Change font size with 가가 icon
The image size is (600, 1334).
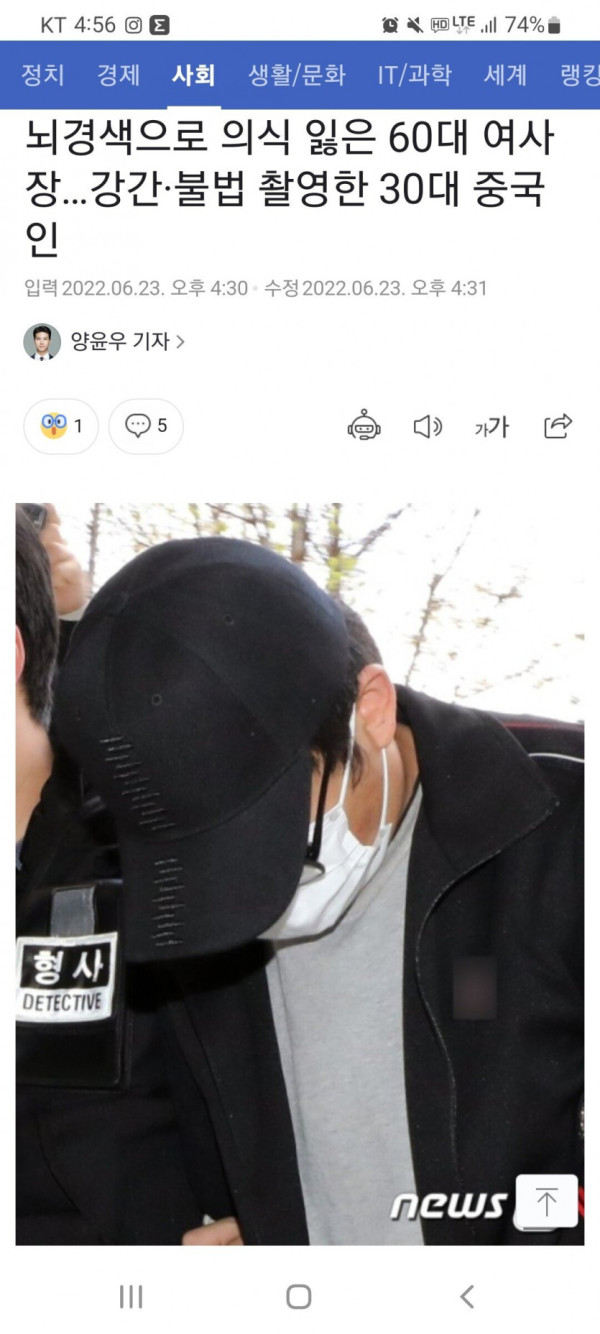[491, 427]
